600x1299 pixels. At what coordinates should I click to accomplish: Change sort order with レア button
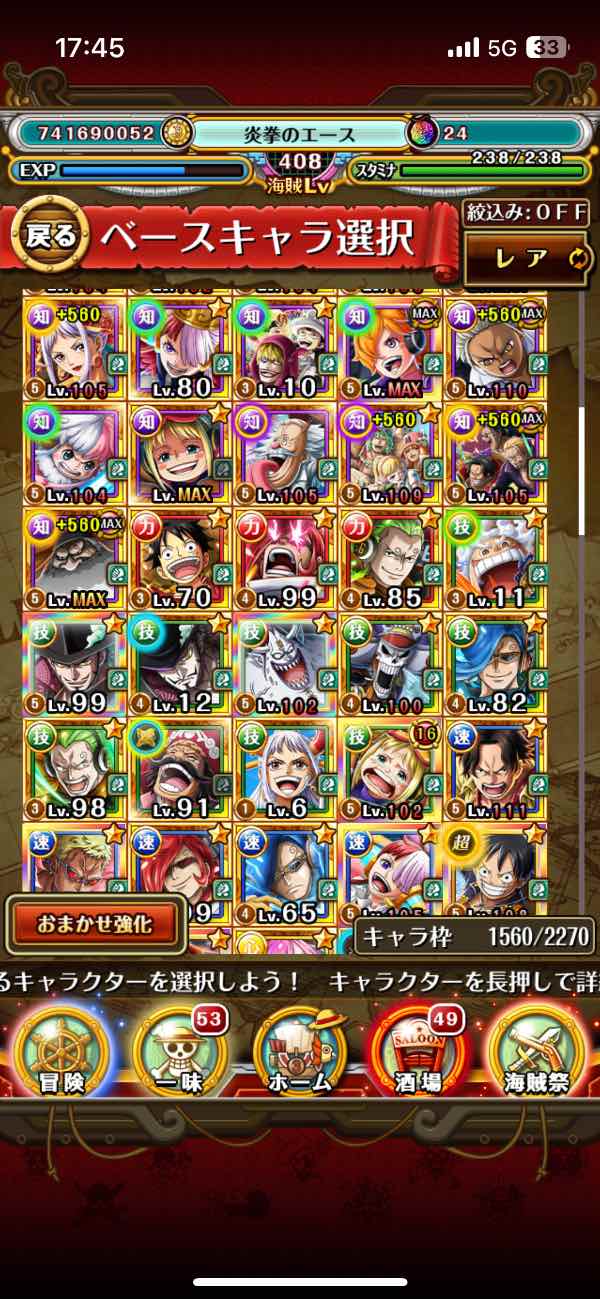[x=526, y=258]
